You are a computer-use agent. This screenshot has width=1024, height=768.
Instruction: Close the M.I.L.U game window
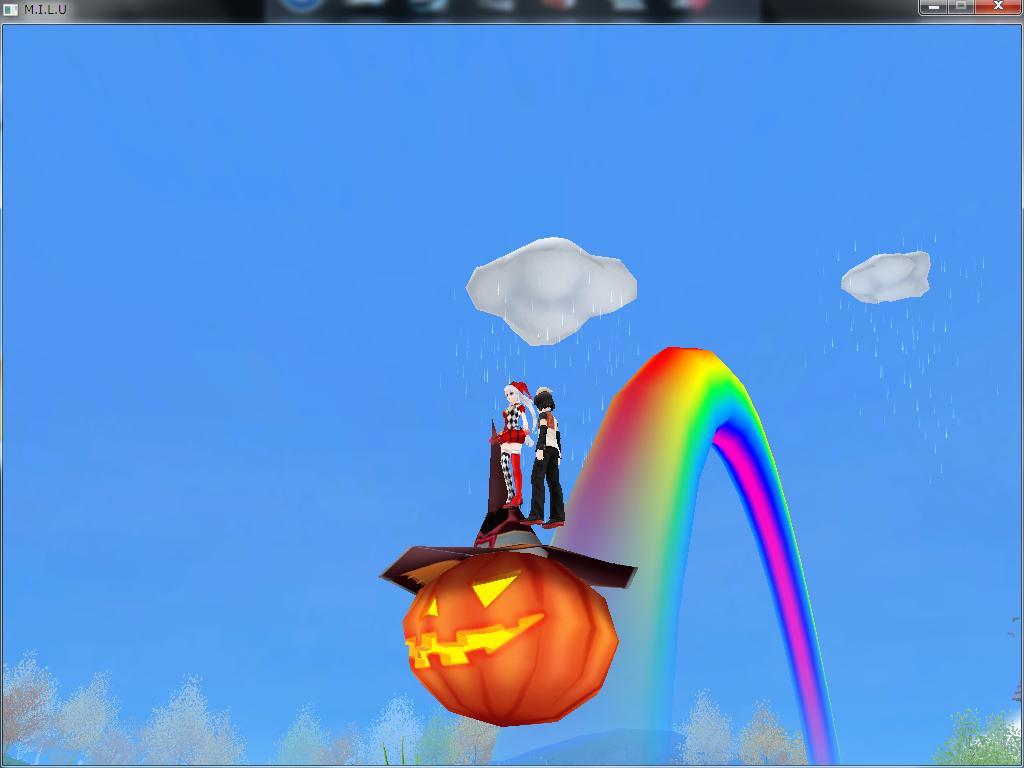point(998,6)
